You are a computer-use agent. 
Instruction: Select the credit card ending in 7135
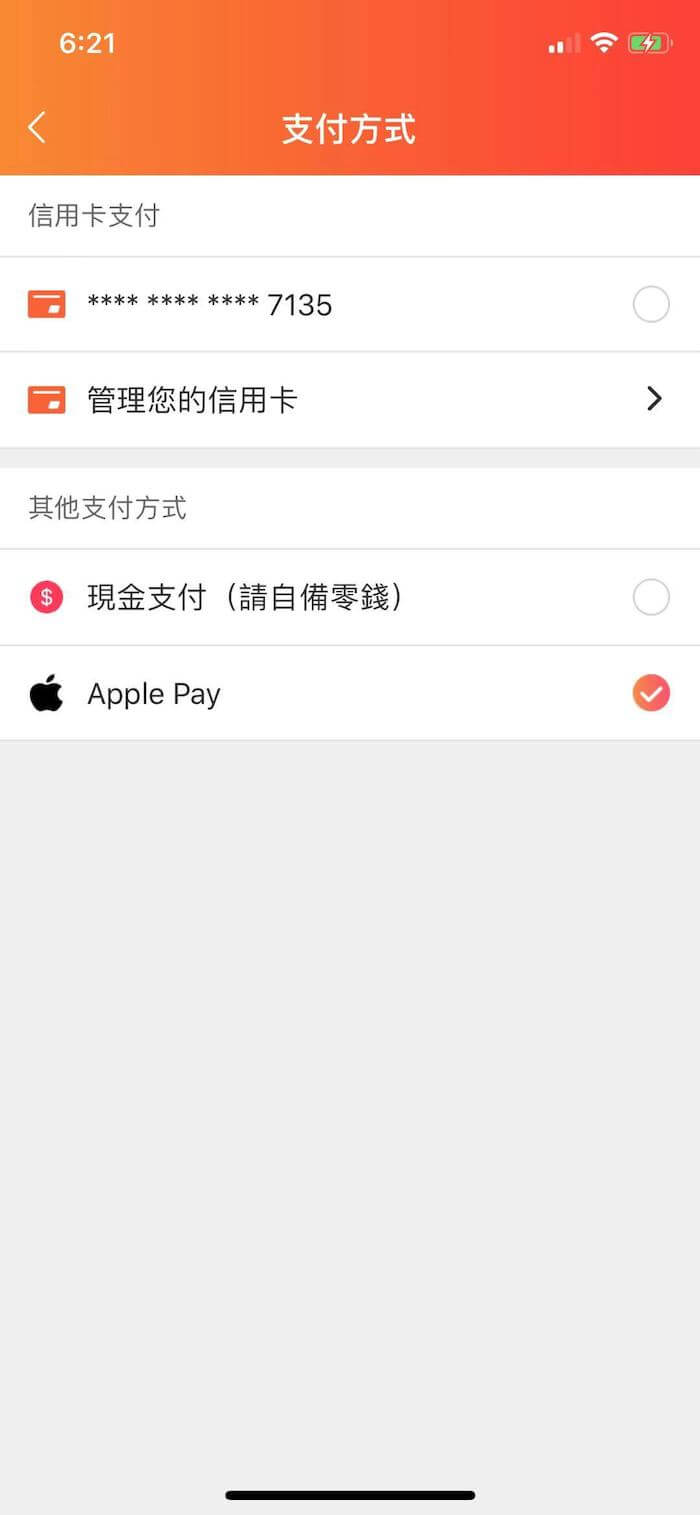click(650, 304)
